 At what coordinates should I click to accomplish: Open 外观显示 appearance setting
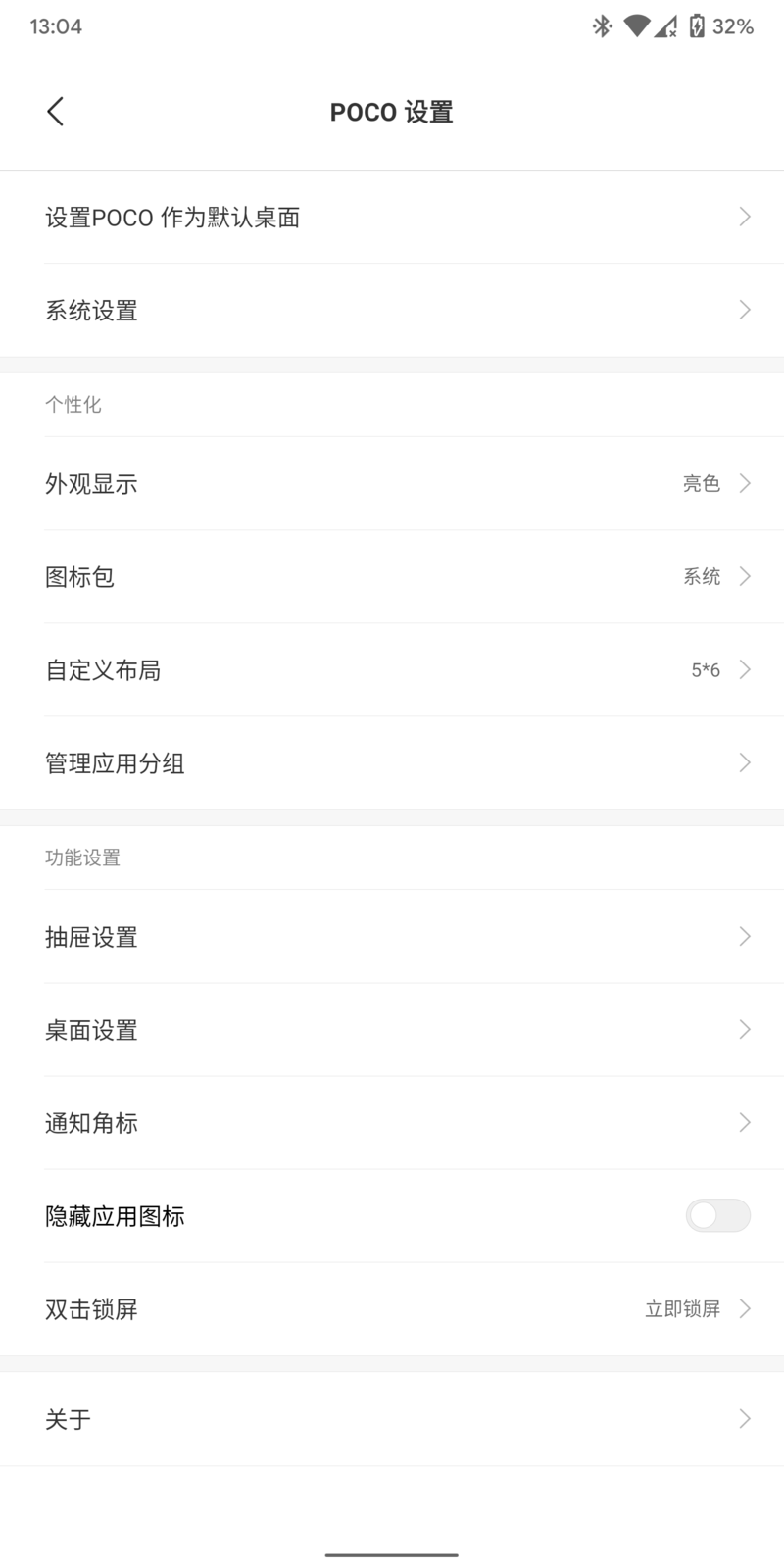tap(392, 483)
